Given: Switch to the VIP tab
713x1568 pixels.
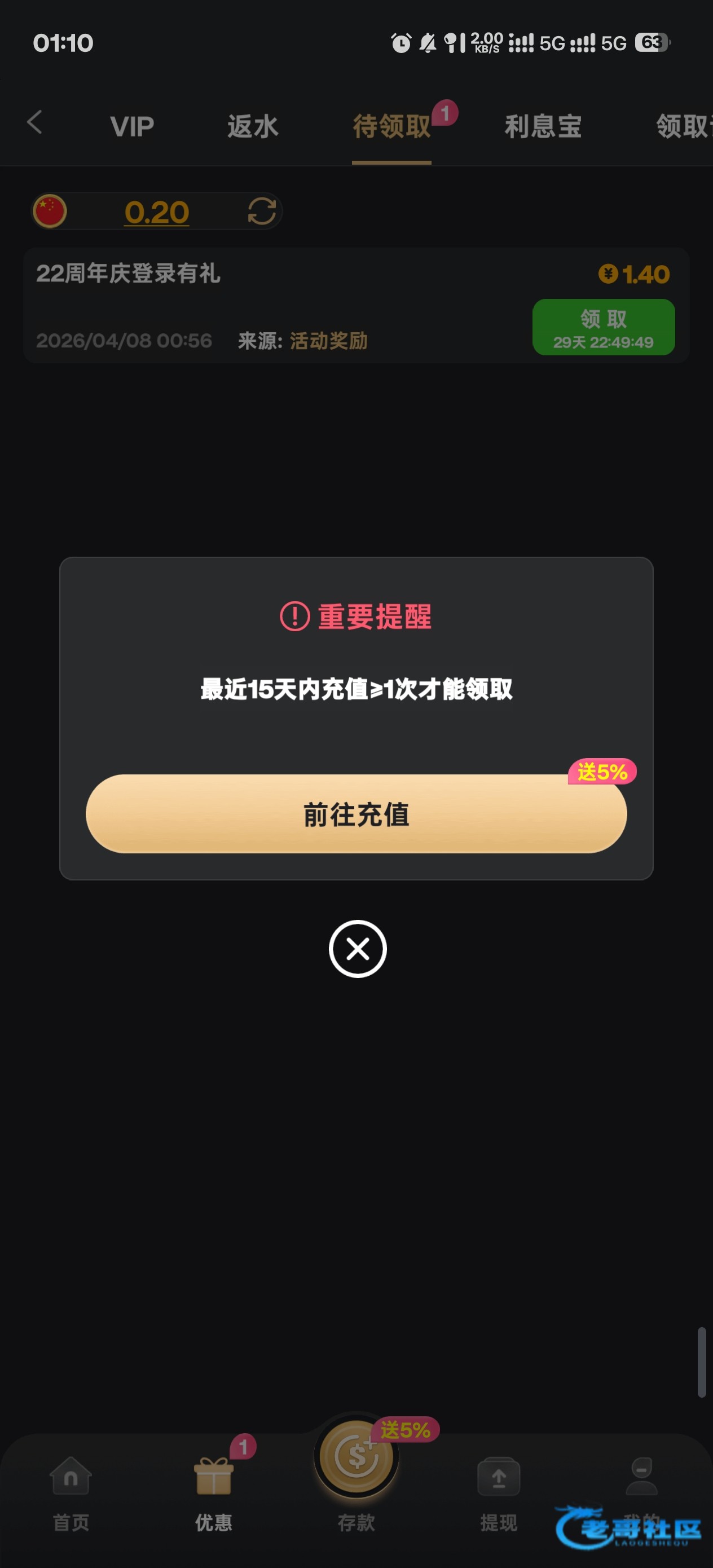Looking at the screenshot, I should coord(131,126).
